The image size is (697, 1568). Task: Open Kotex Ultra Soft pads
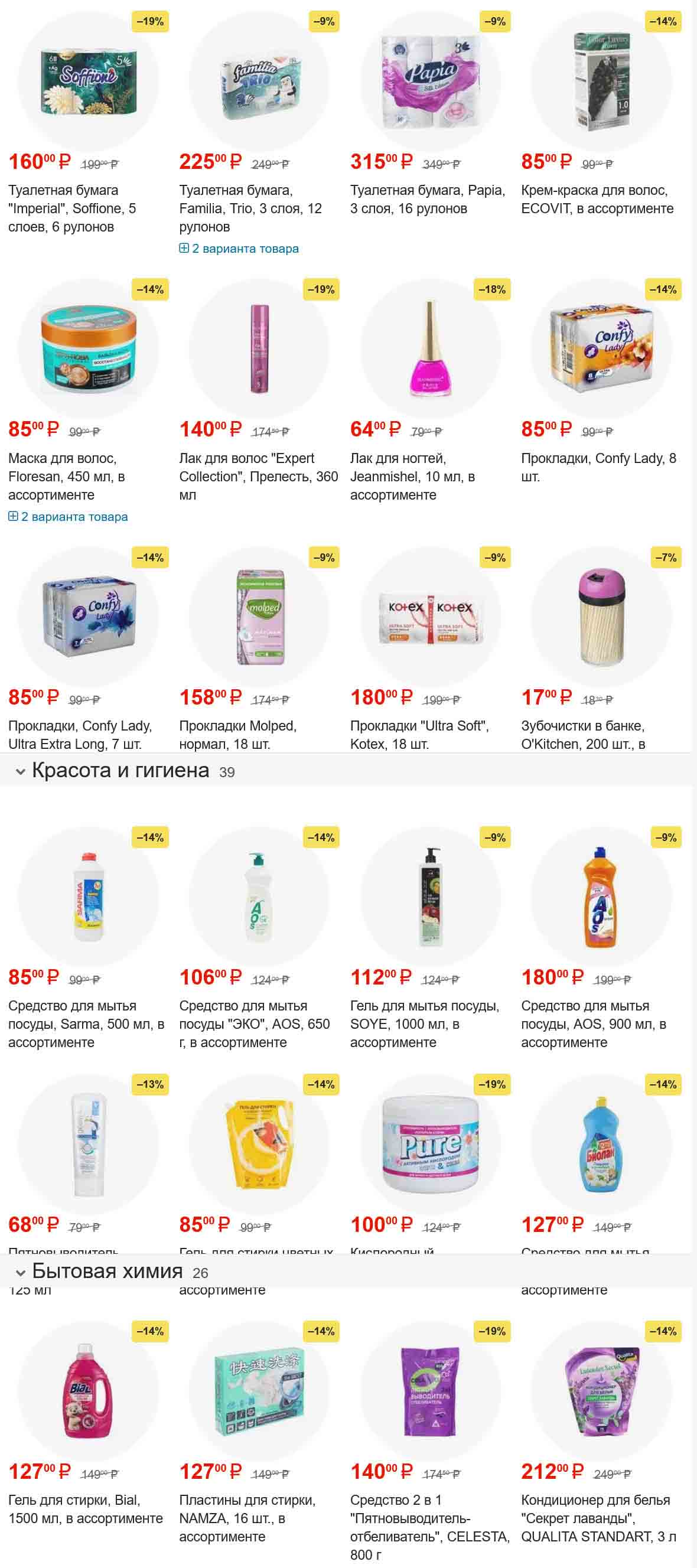[x=419, y=734]
